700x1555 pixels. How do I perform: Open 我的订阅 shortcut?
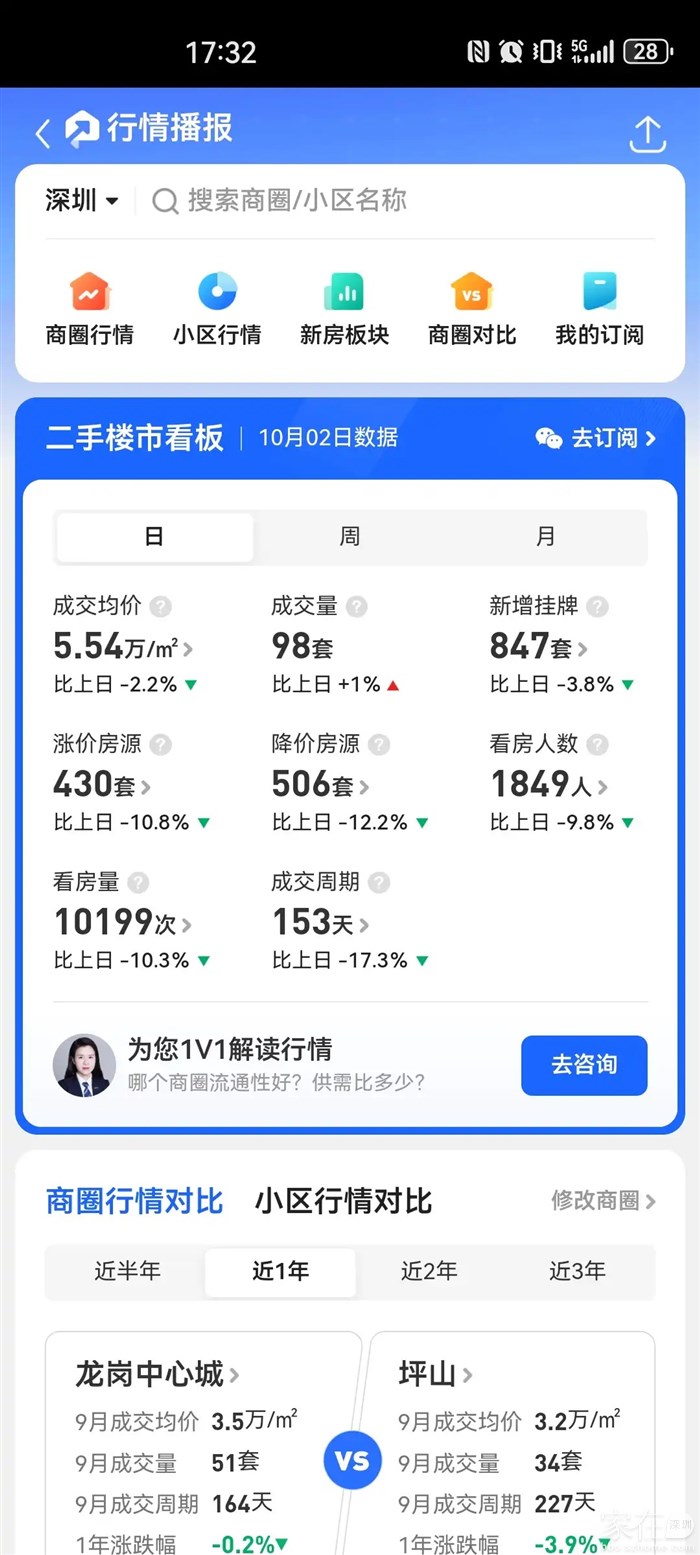coord(600,309)
